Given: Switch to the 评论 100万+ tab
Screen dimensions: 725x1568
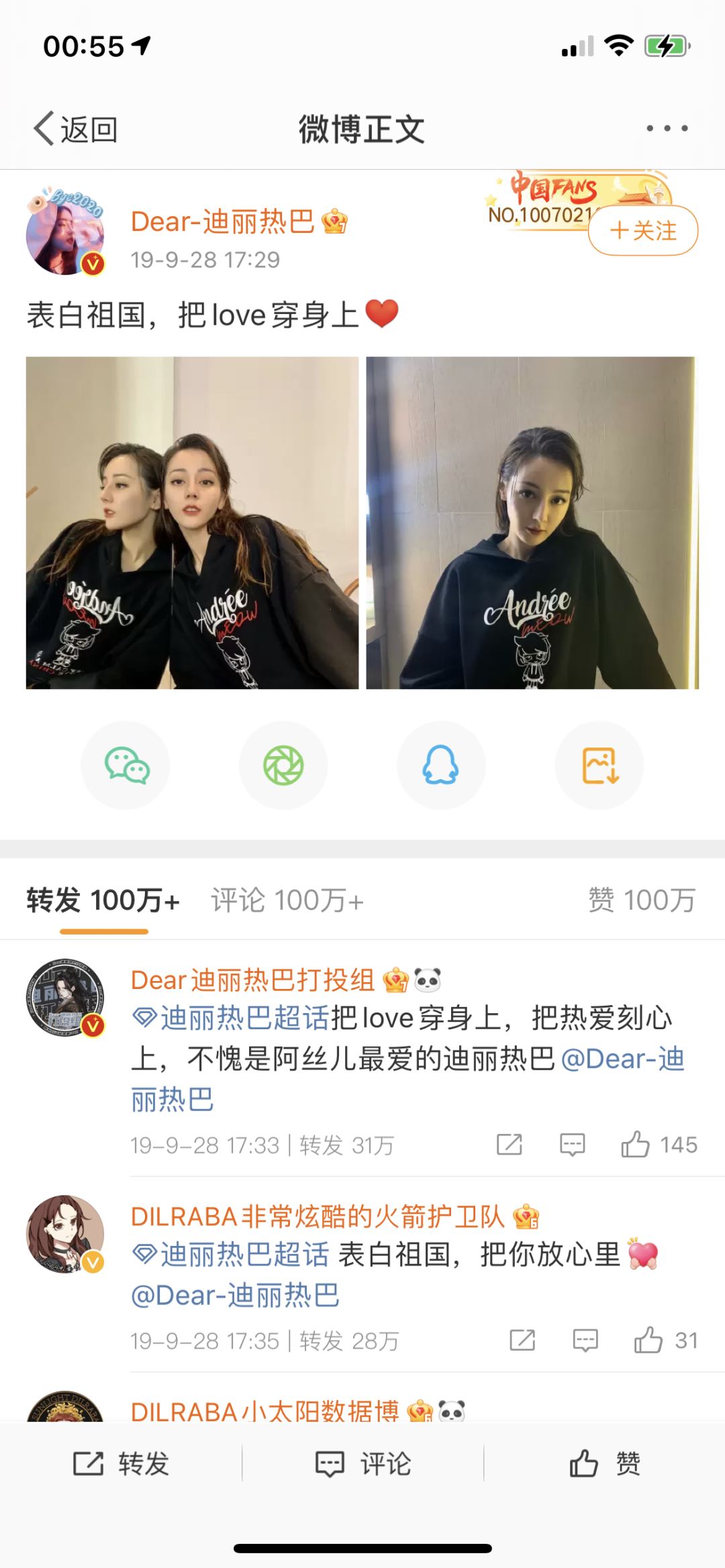Looking at the screenshot, I should click(x=287, y=900).
